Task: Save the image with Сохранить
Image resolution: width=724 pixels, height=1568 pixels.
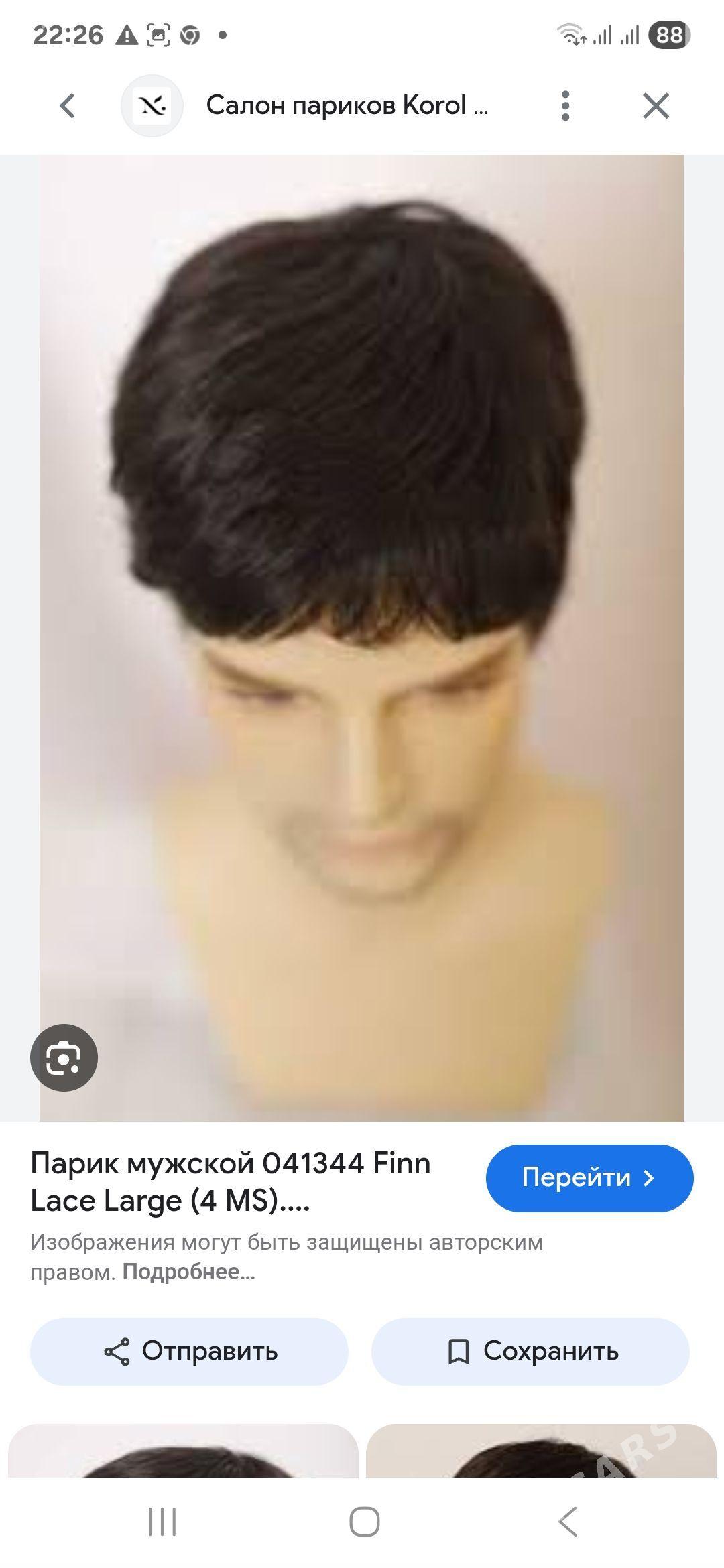Action: tap(530, 1351)
